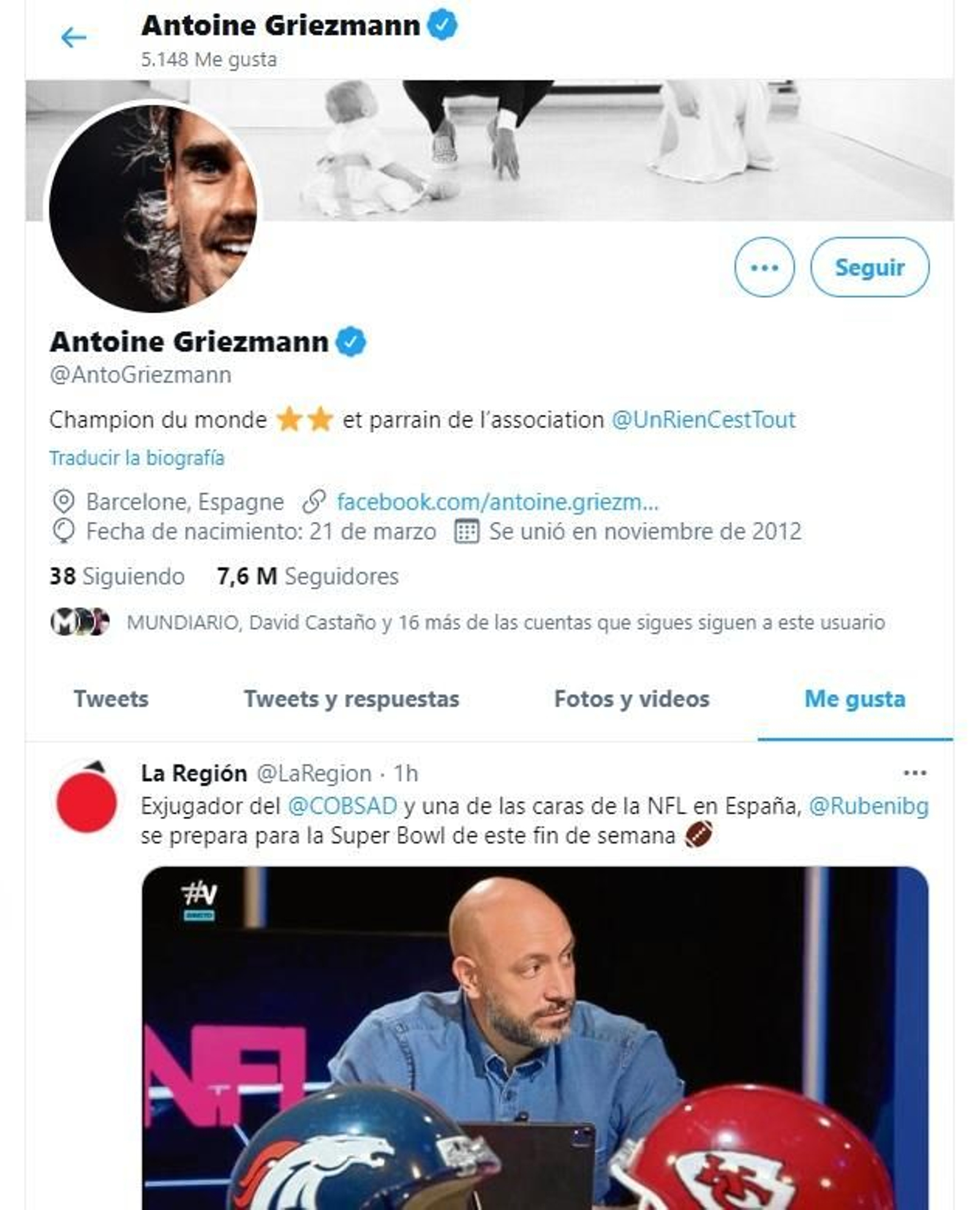Open the @COBSAD mention in the tweet
The height and width of the screenshot is (1210, 980).
tap(342, 806)
